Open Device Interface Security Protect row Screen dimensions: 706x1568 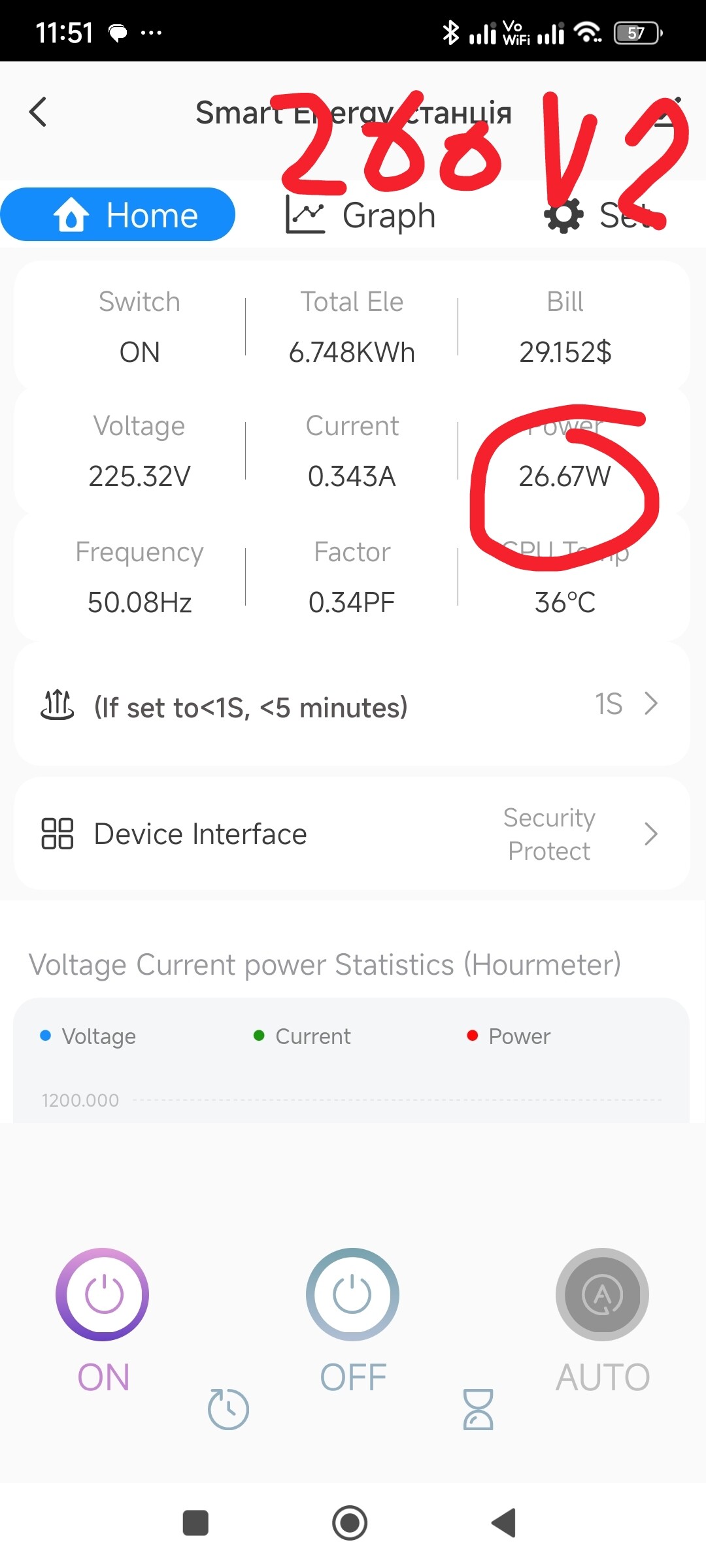pos(352,834)
